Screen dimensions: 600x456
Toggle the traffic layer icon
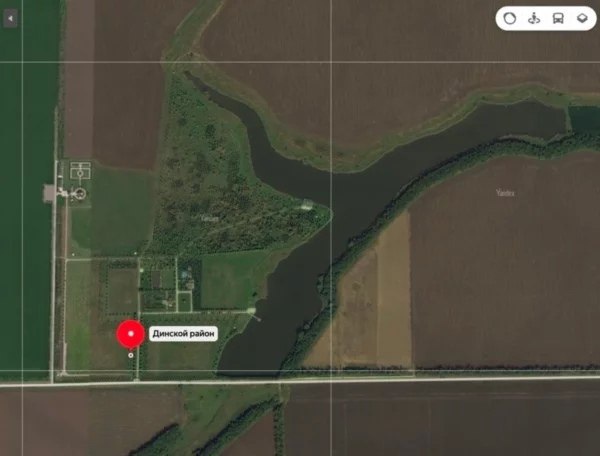coord(509,19)
